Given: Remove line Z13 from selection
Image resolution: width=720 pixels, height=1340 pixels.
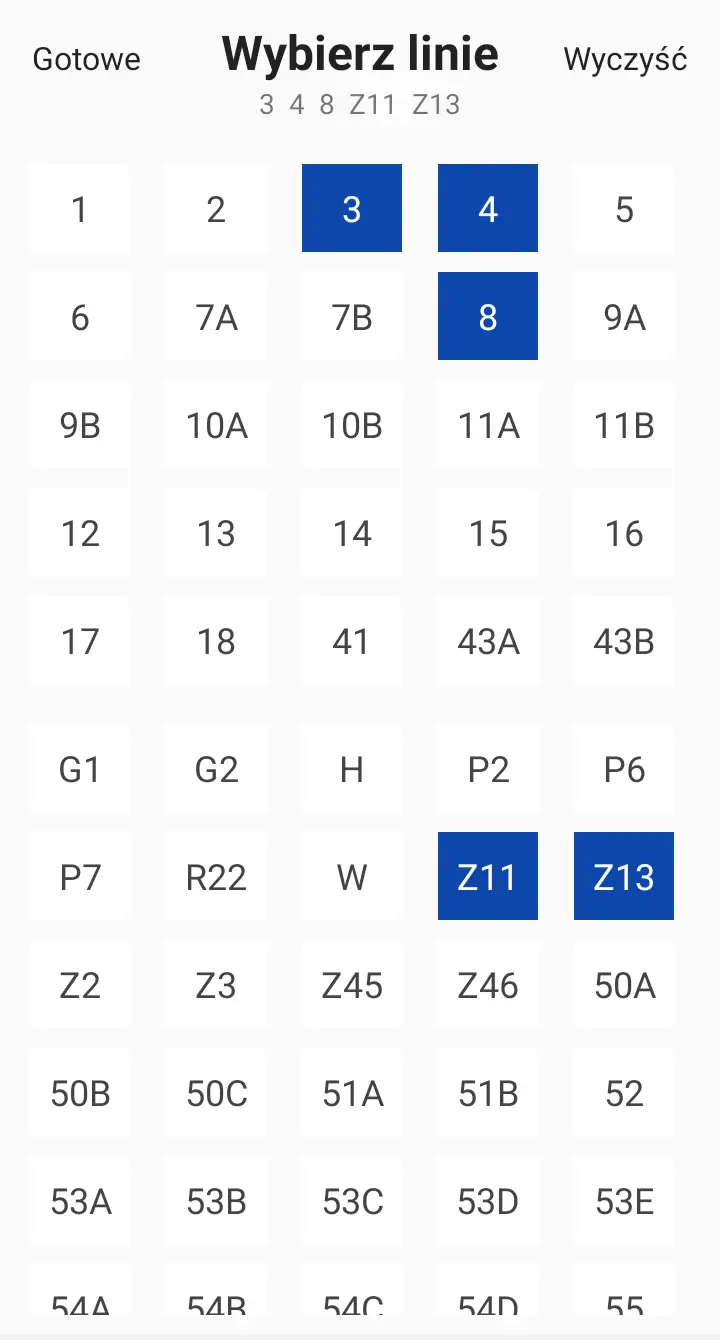Looking at the screenshot, I should point(624,876).
